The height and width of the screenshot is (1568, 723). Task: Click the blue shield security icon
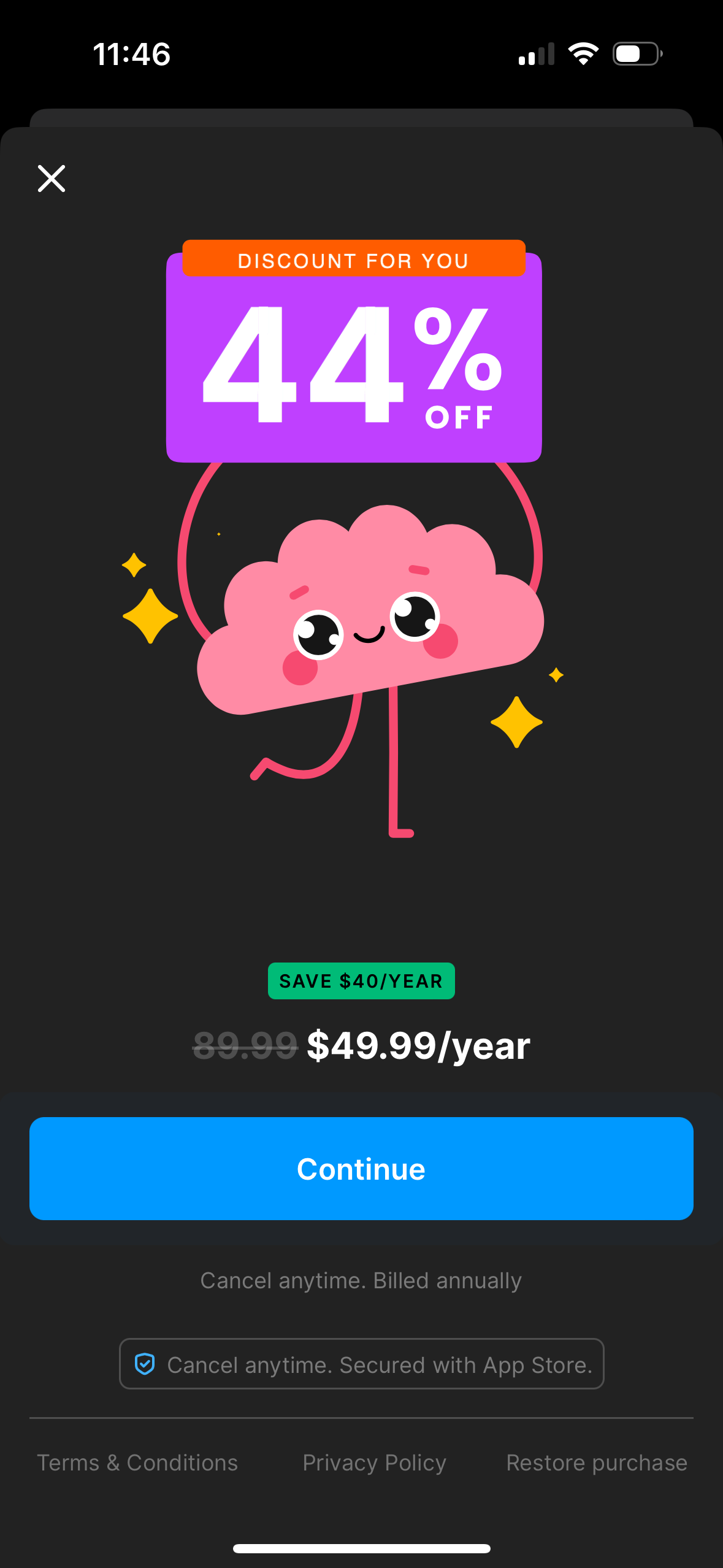tap(144, 1365)
